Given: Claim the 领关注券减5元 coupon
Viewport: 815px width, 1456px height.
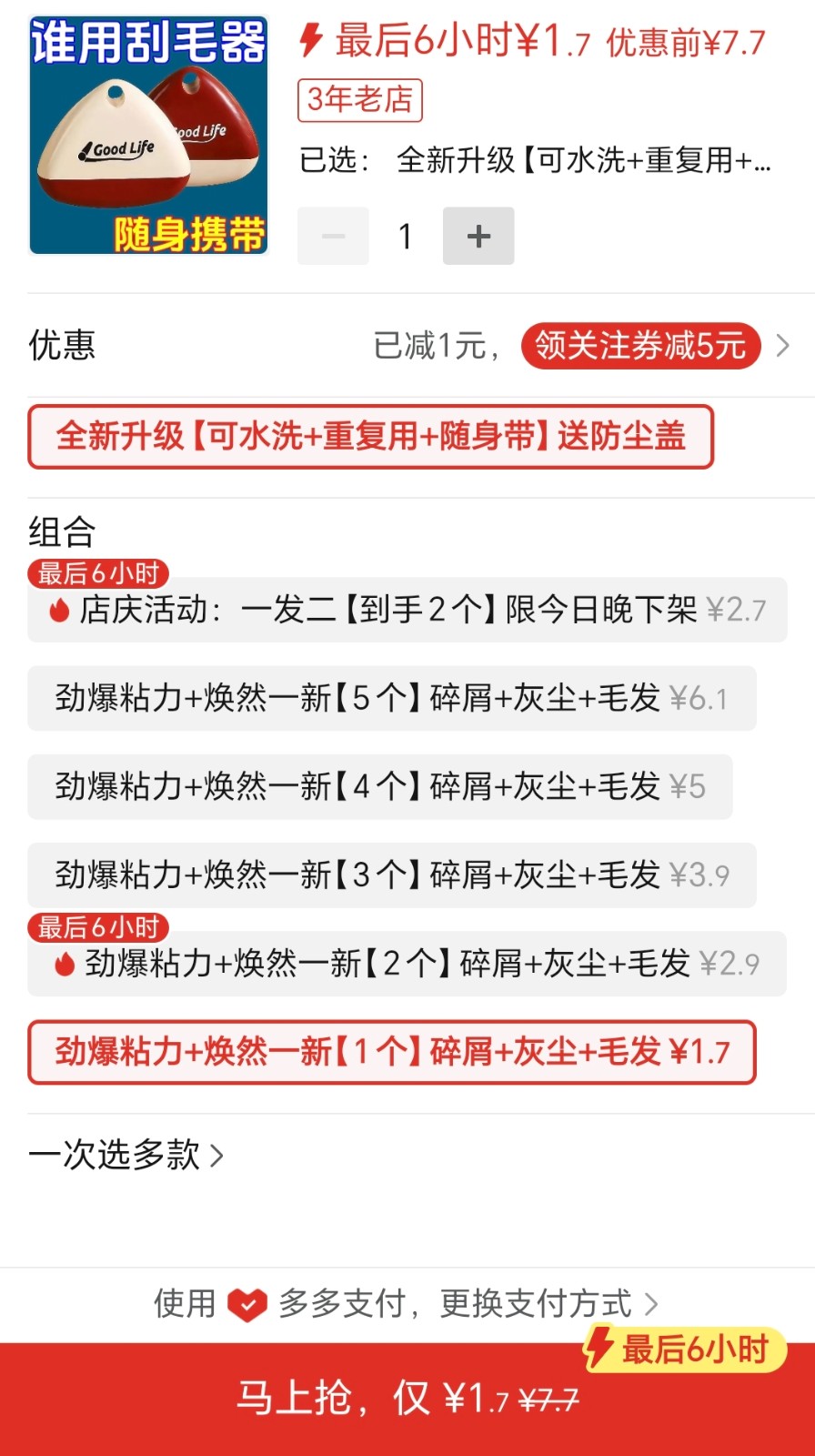Looking at the screenshot, I should tap(640, 346).
